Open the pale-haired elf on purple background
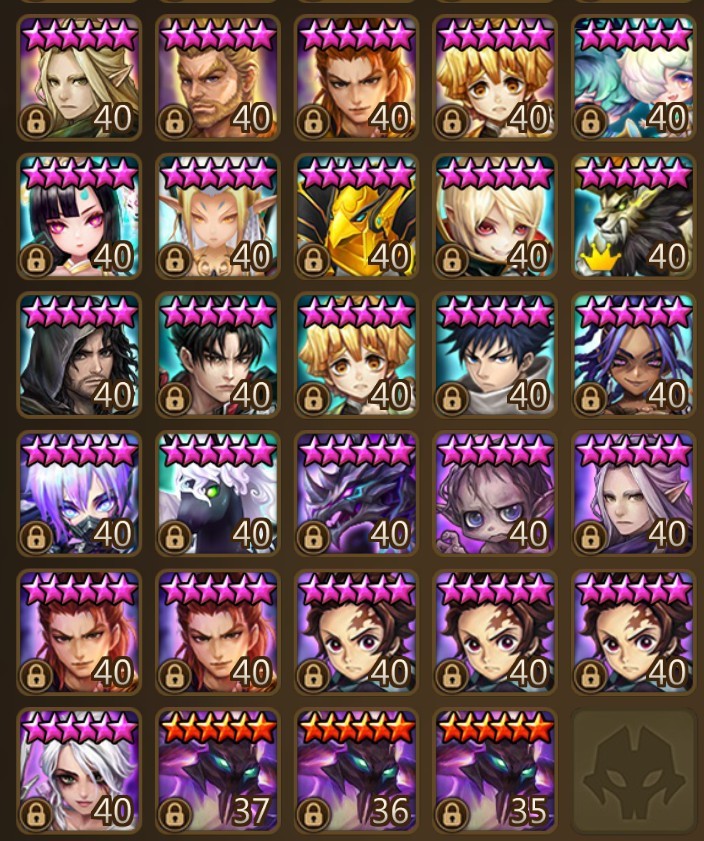The image size is (704, 841). pyautogui.click(x=634, y=493)
